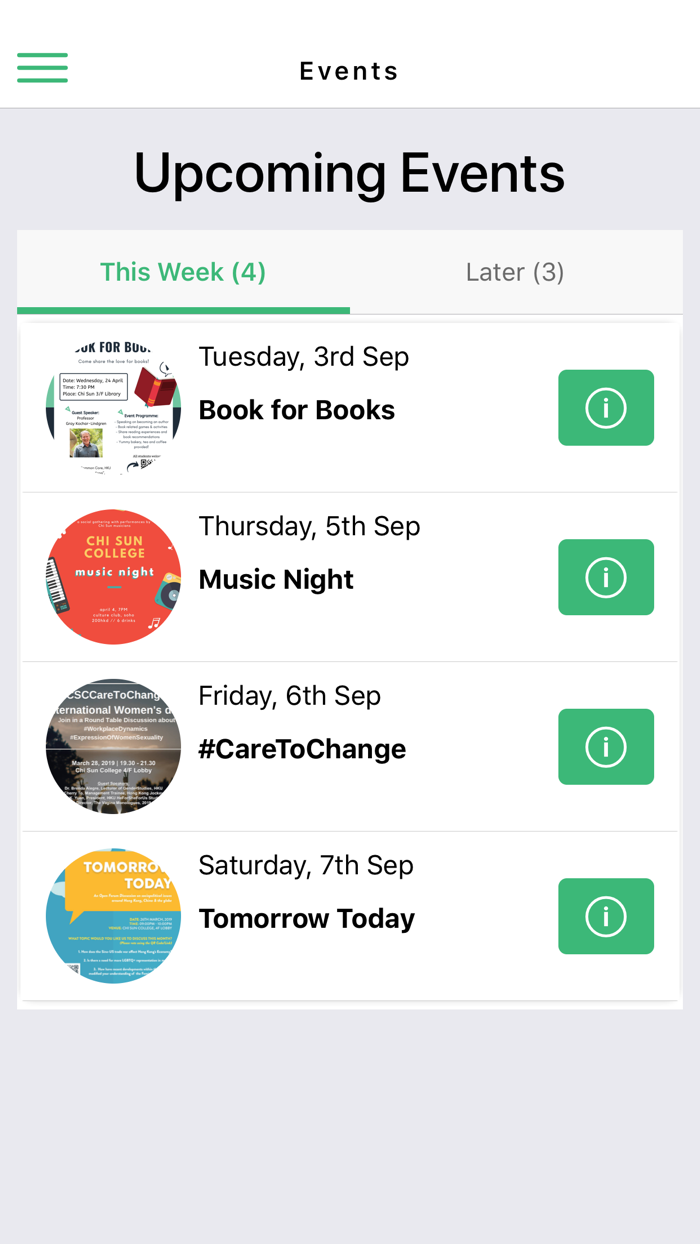Open the Music Night event poster
700x1244 pixels.
113,577
